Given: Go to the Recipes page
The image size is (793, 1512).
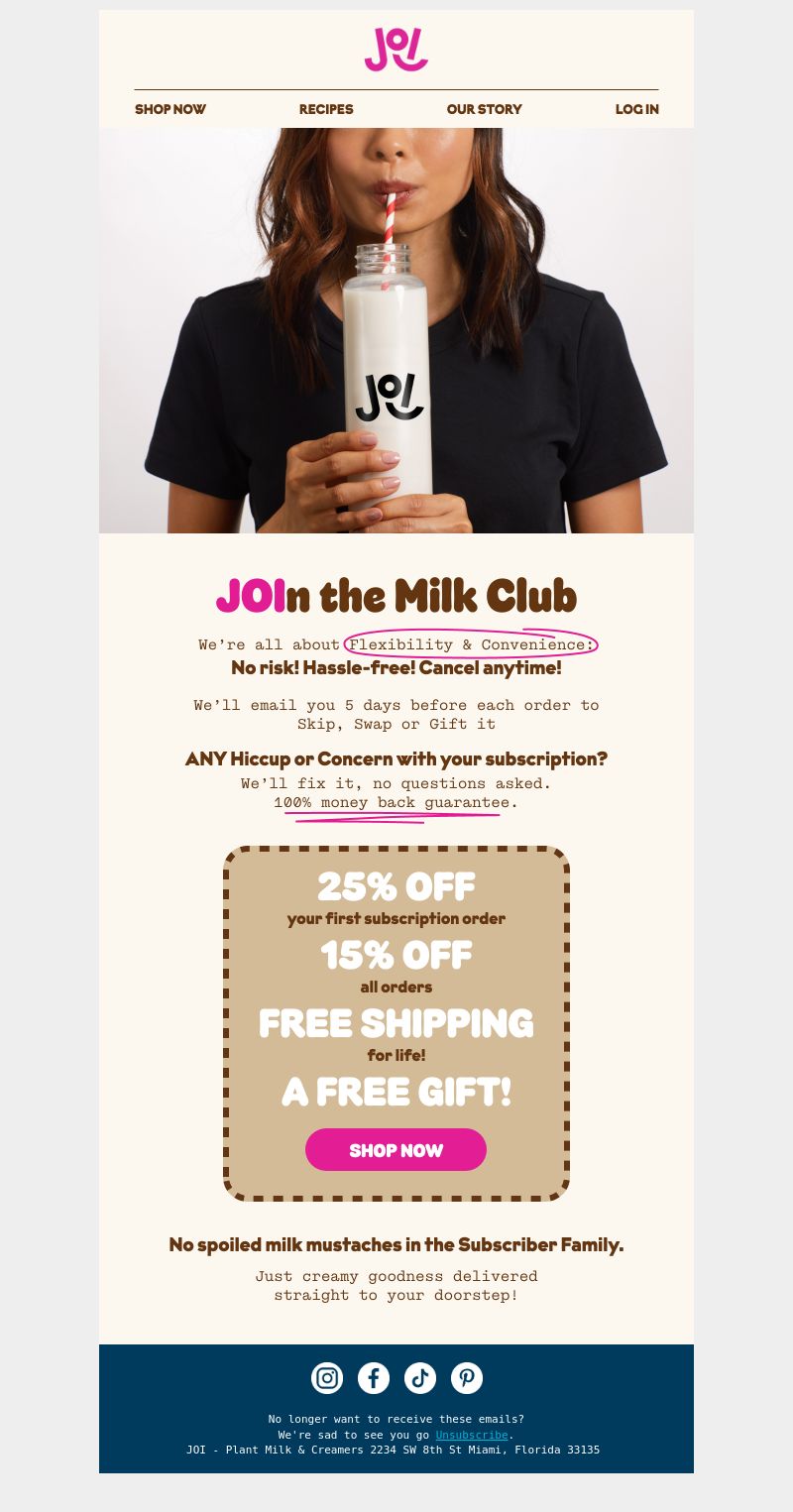Looking at the screenshot, I should click(x=326, y=109).
